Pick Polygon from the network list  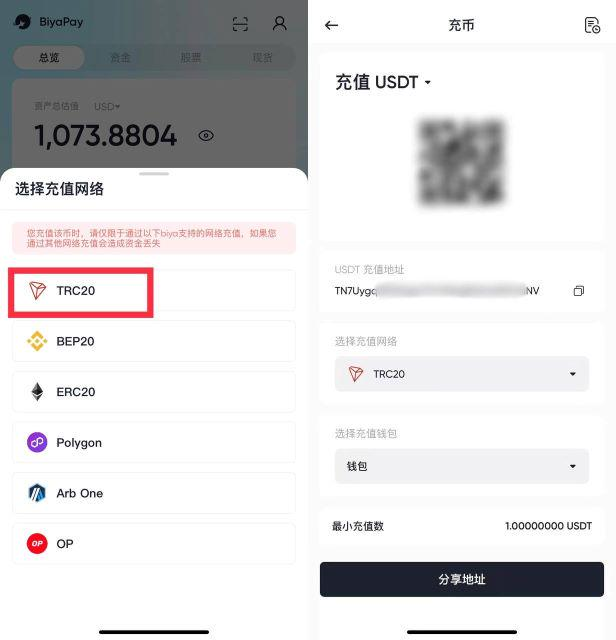[154, 442]
